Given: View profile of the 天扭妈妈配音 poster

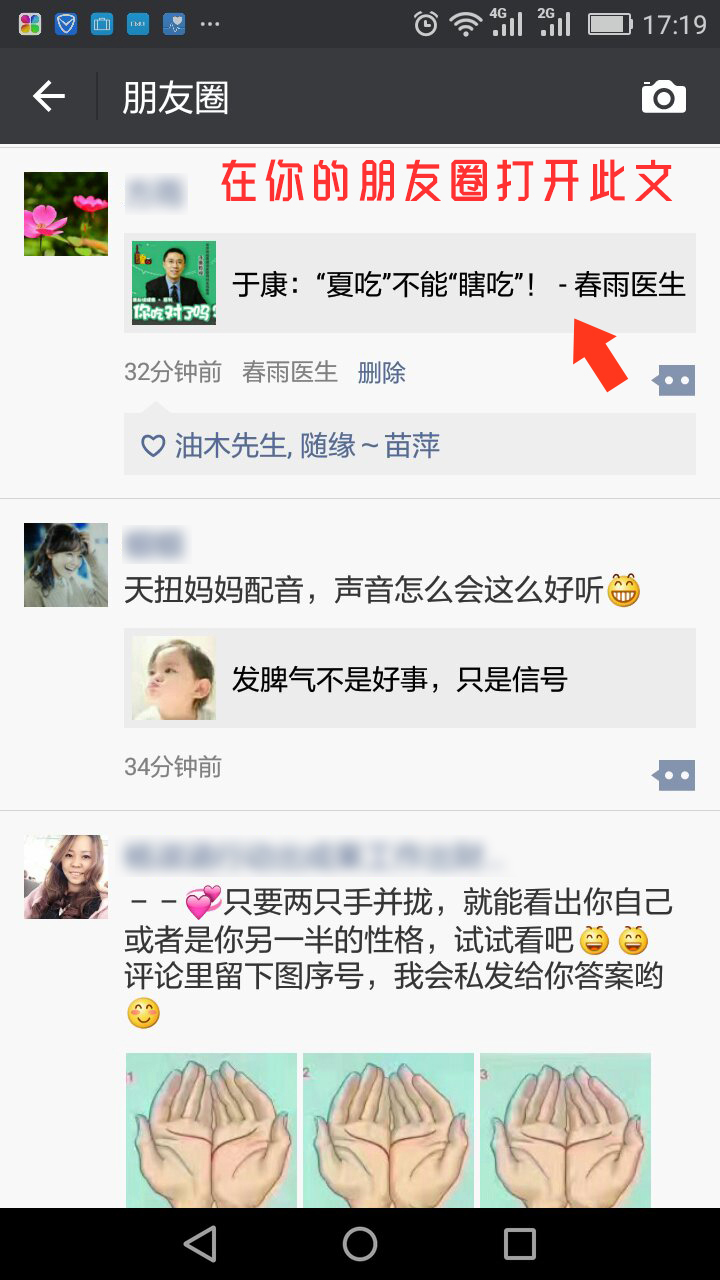Looking at the screenshot, I should click(x=66, y=565).
